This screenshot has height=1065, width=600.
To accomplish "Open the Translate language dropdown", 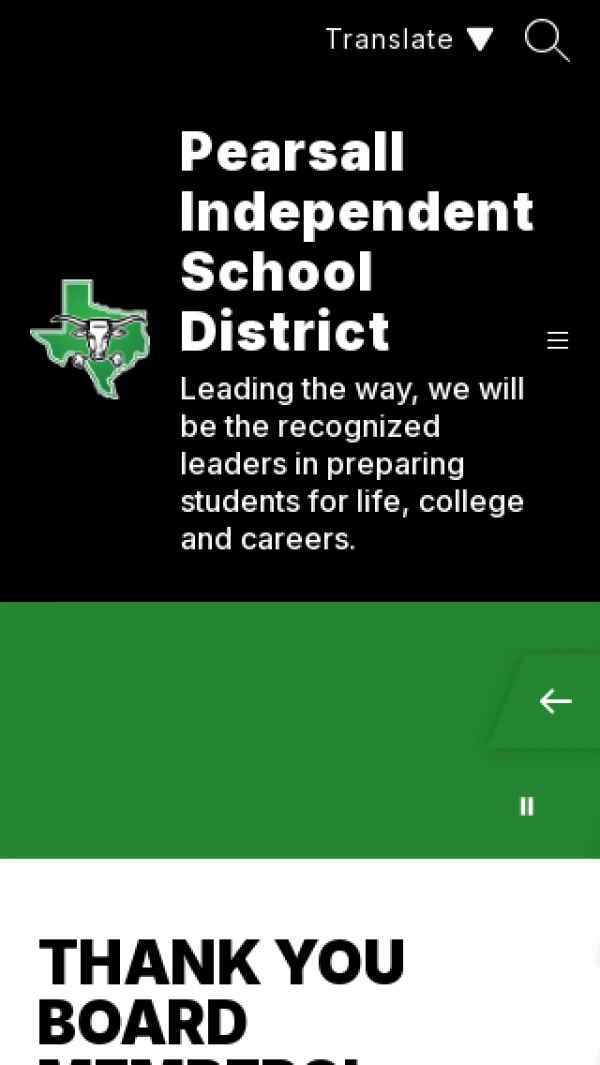I will click(x=409, y=39).
